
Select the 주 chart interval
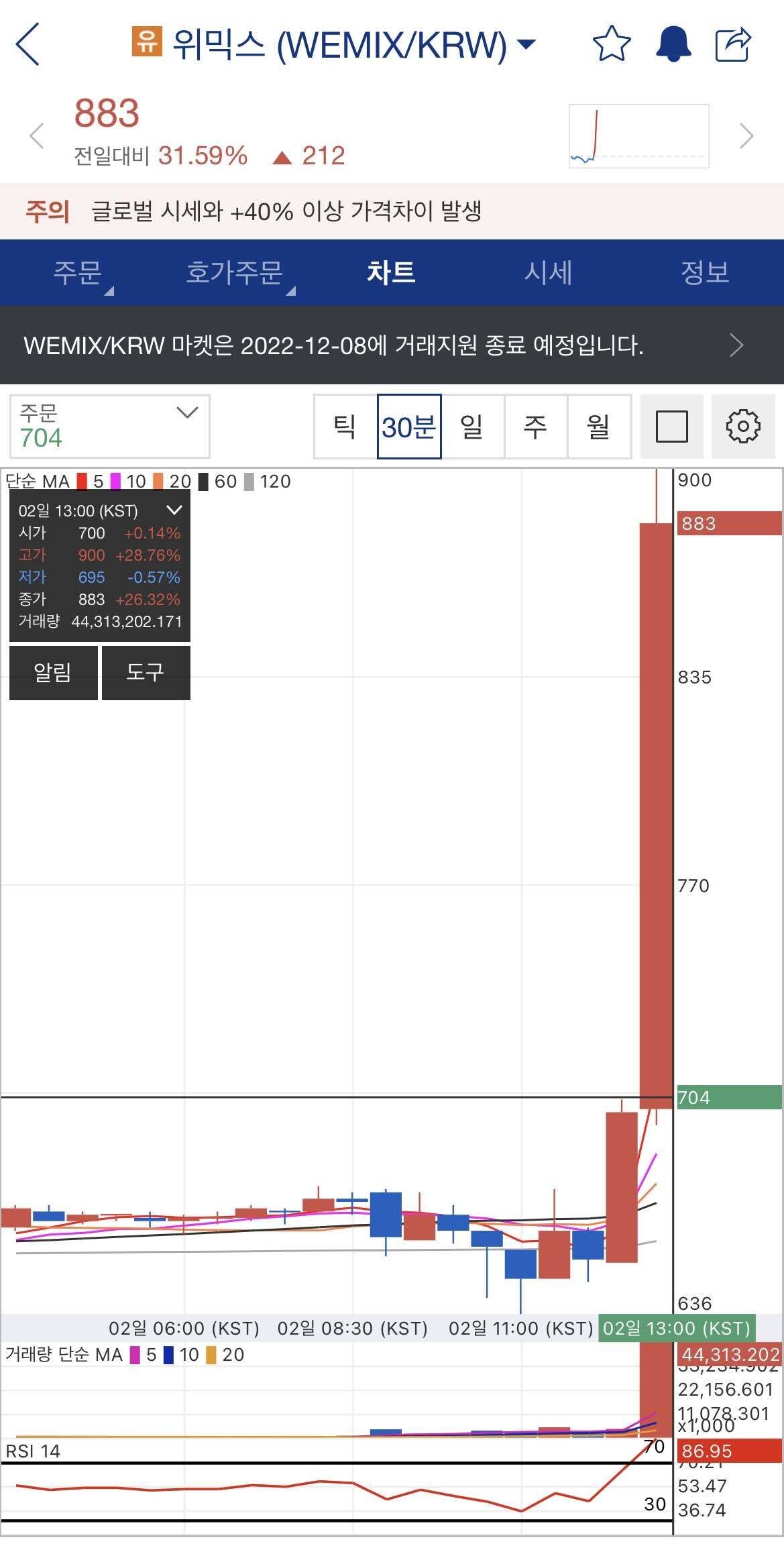click(x=535, y=427)
